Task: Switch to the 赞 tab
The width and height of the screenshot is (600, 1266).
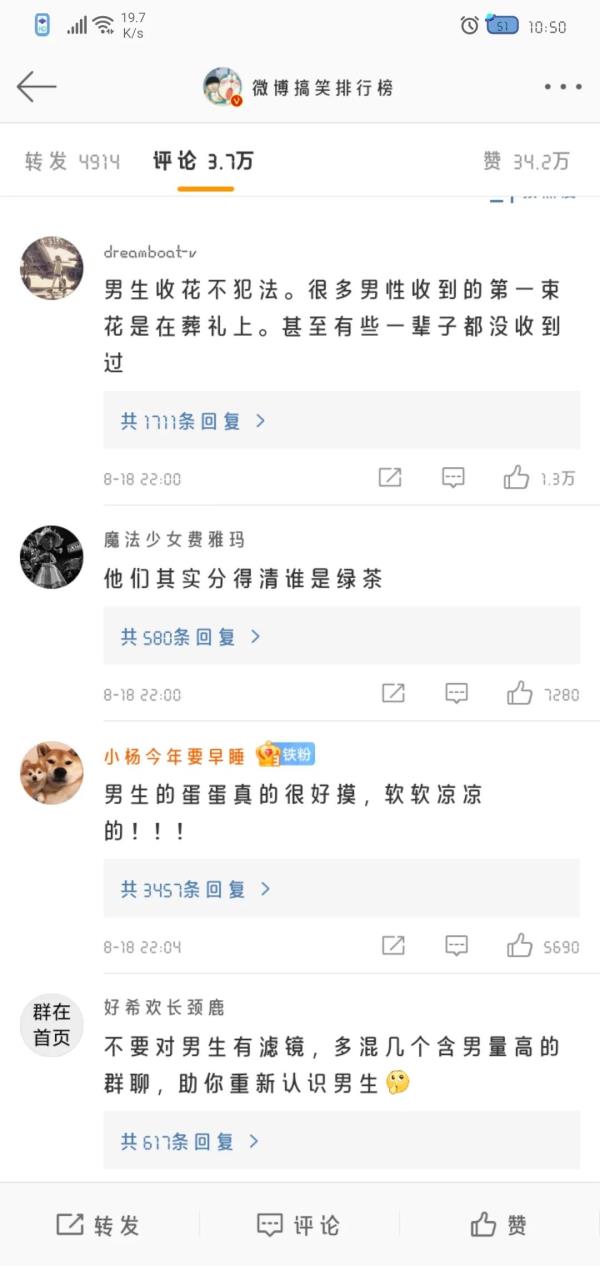Action: click(526, 161)
